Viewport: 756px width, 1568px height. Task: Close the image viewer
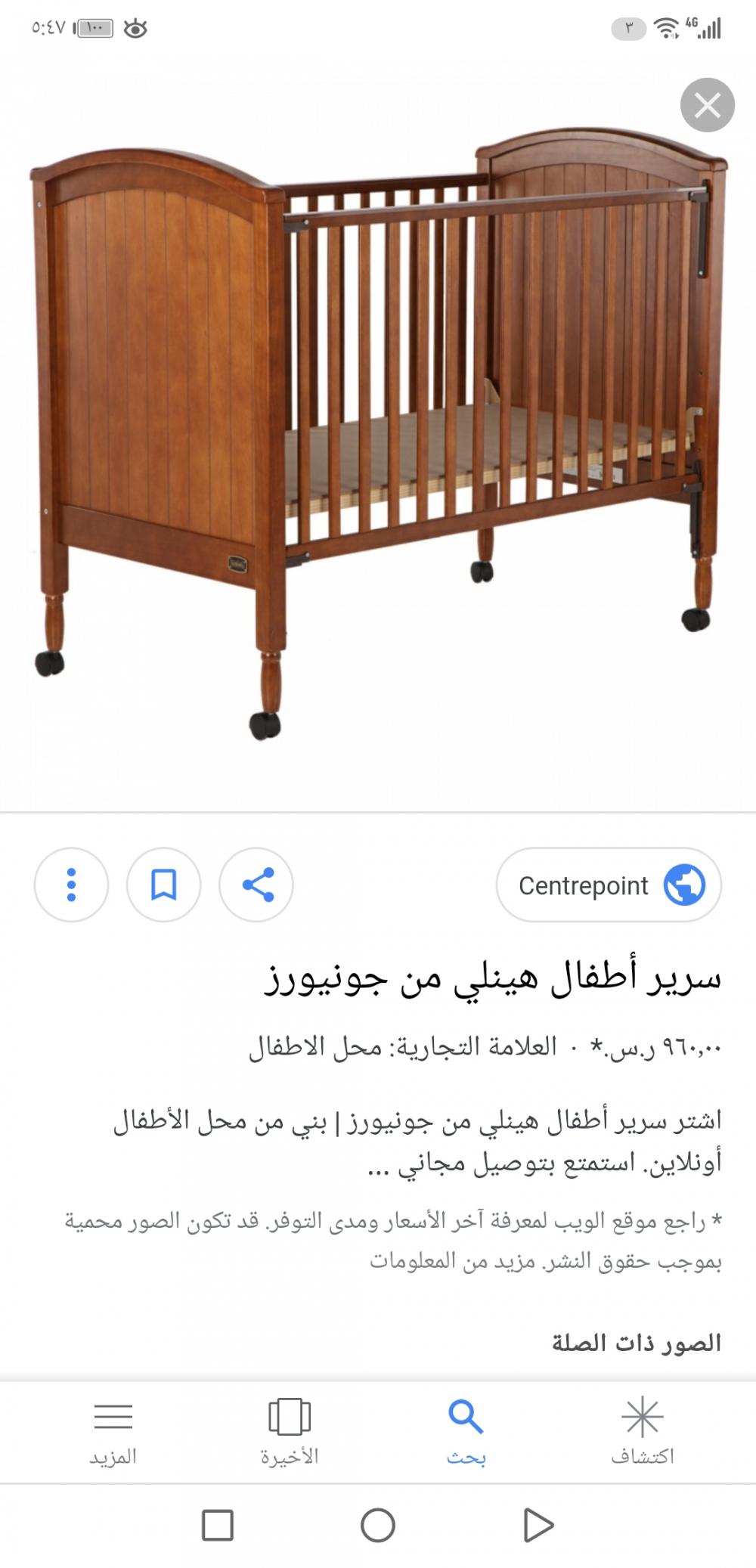(x=707, y=105)
